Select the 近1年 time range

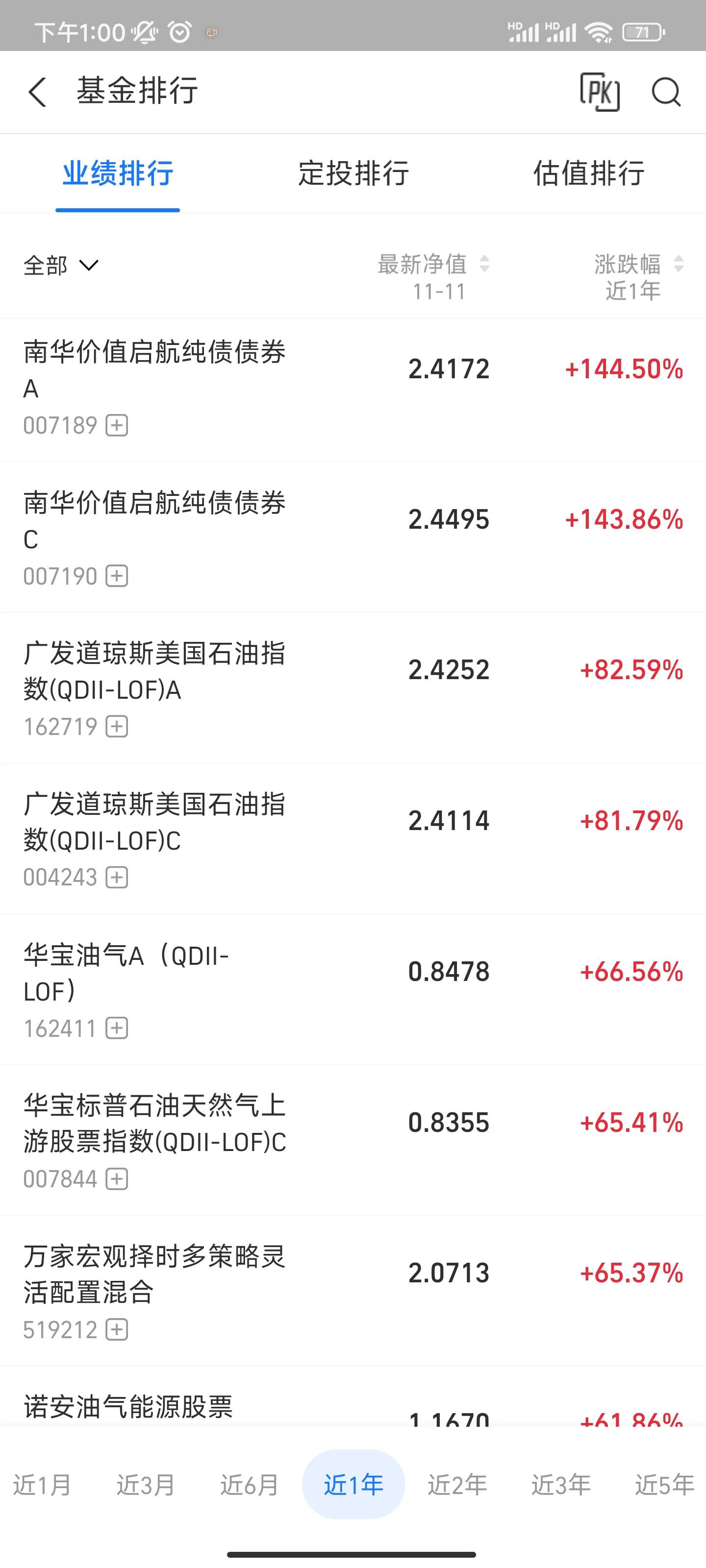click(353, 1484)
